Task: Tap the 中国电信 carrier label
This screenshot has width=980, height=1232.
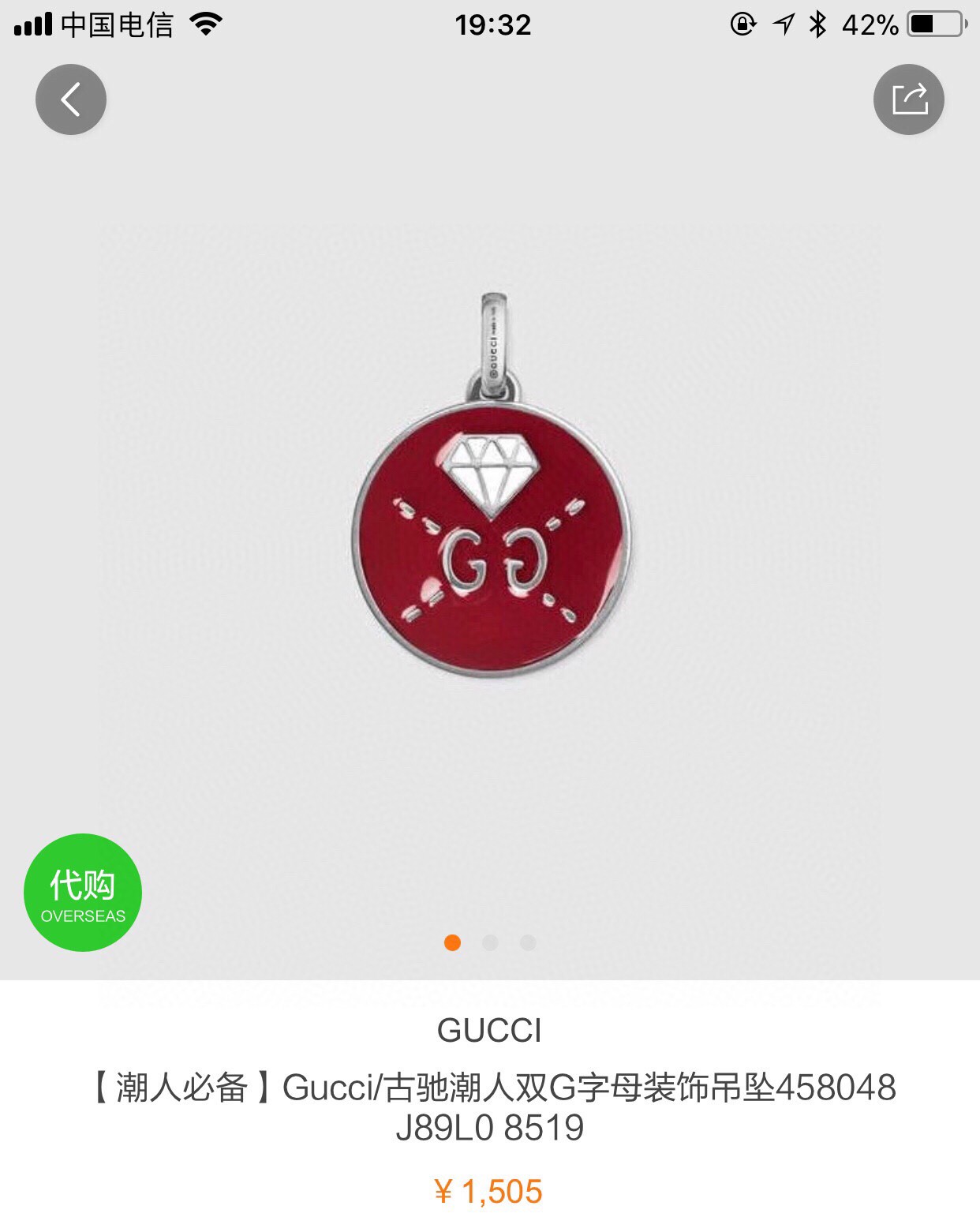Action: click(115, 24)
